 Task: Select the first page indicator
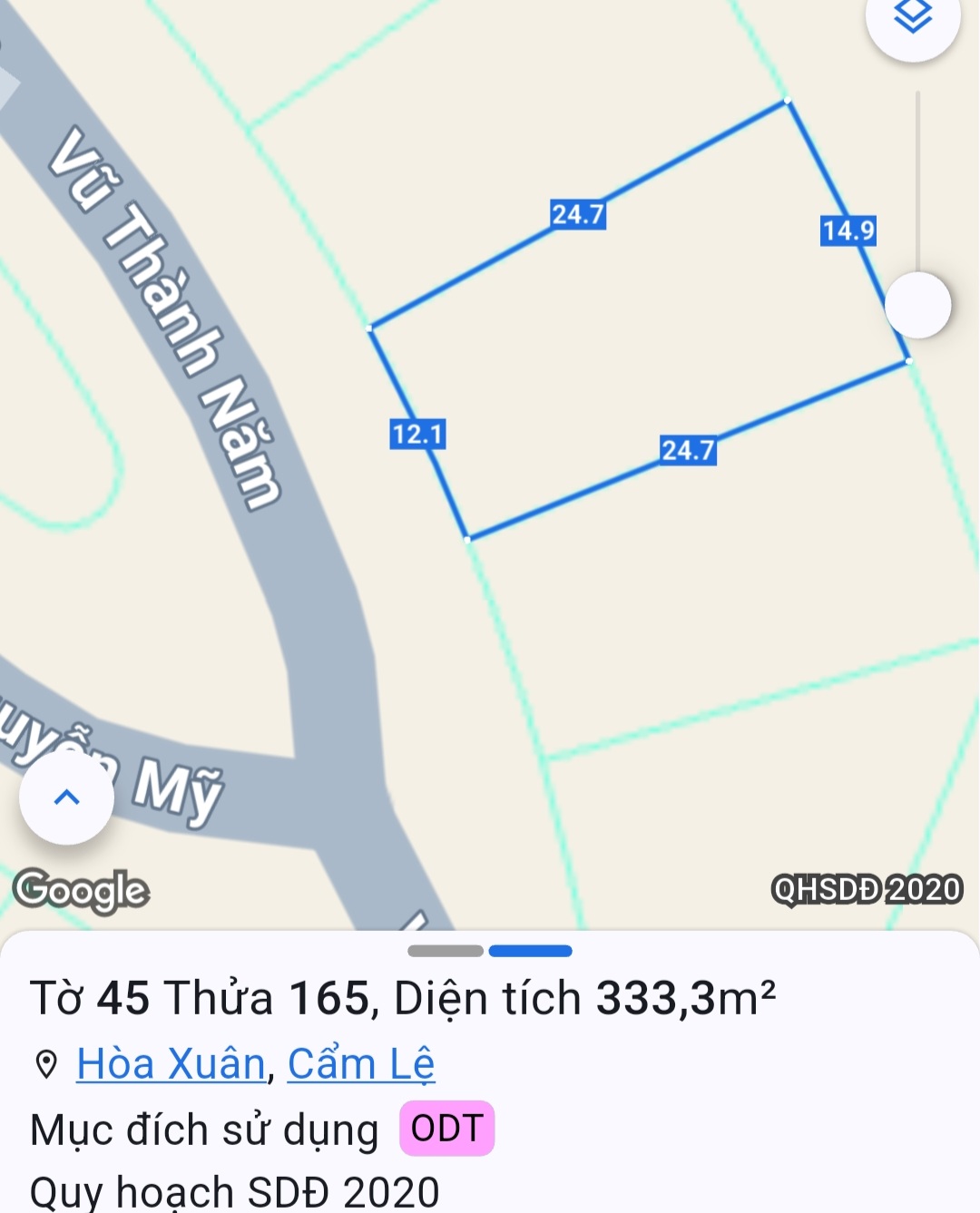pyautogui.click(x=445, y=951)
